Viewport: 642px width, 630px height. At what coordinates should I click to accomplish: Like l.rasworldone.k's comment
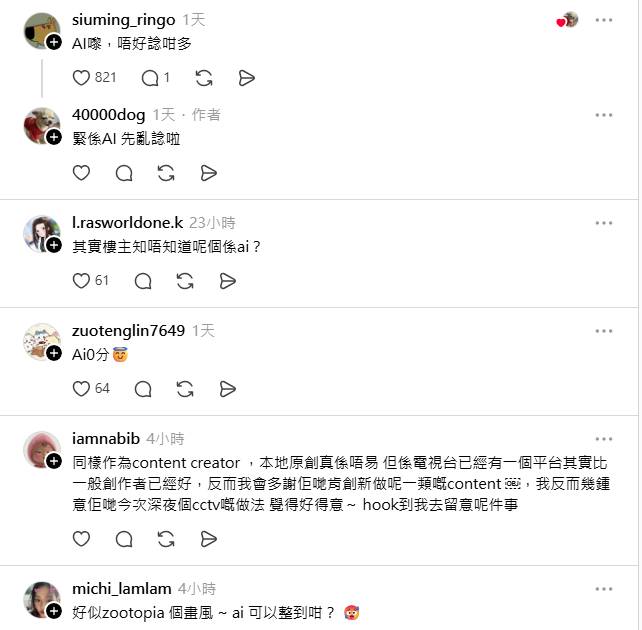pos(82,281)
